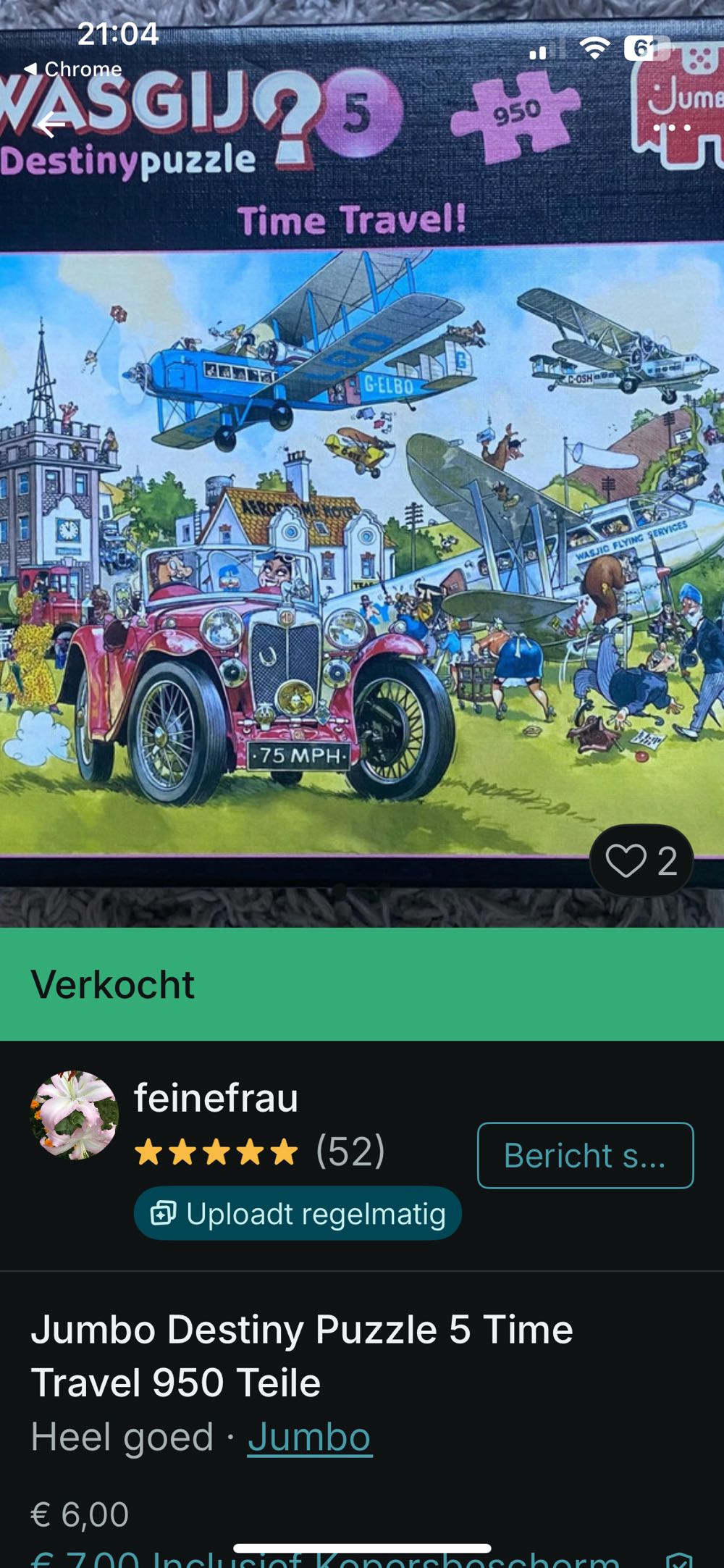Open the three-dot overflow menu
Viewport: 724px width, 1568px height.
672,128
